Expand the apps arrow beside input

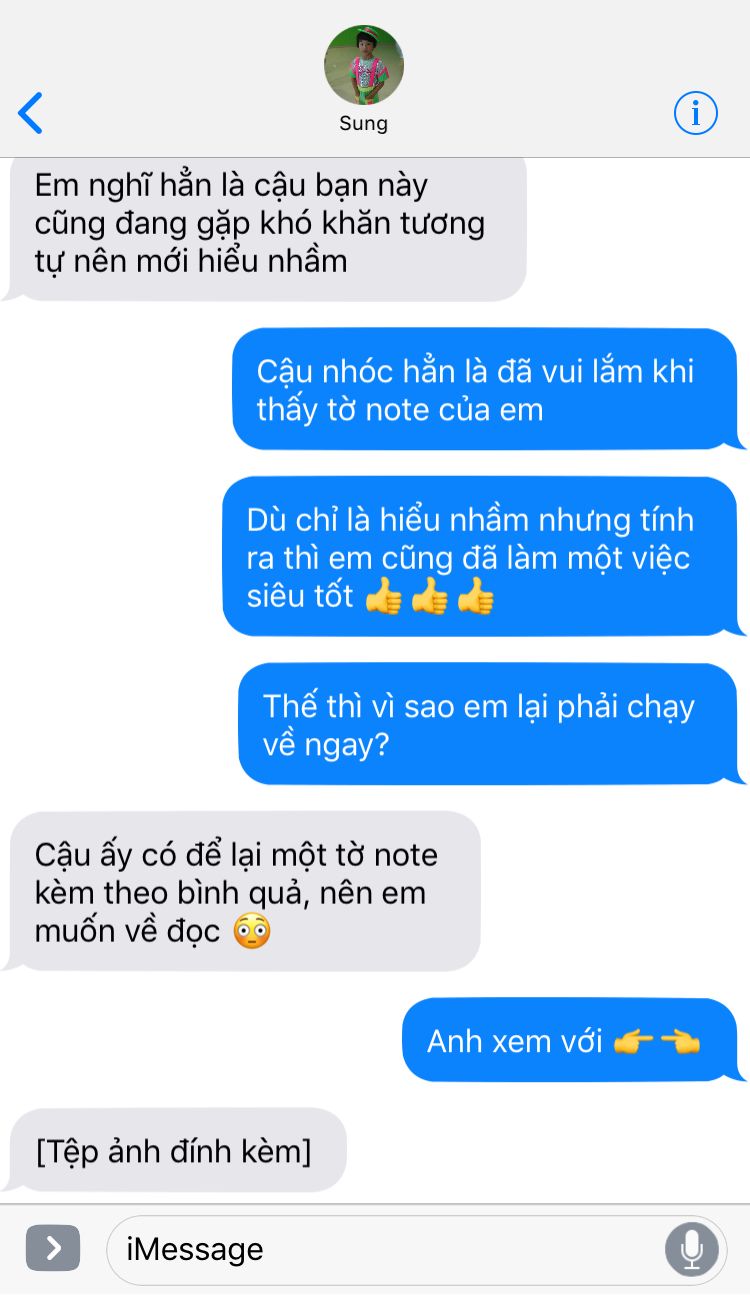click(x=53, y=1248)
